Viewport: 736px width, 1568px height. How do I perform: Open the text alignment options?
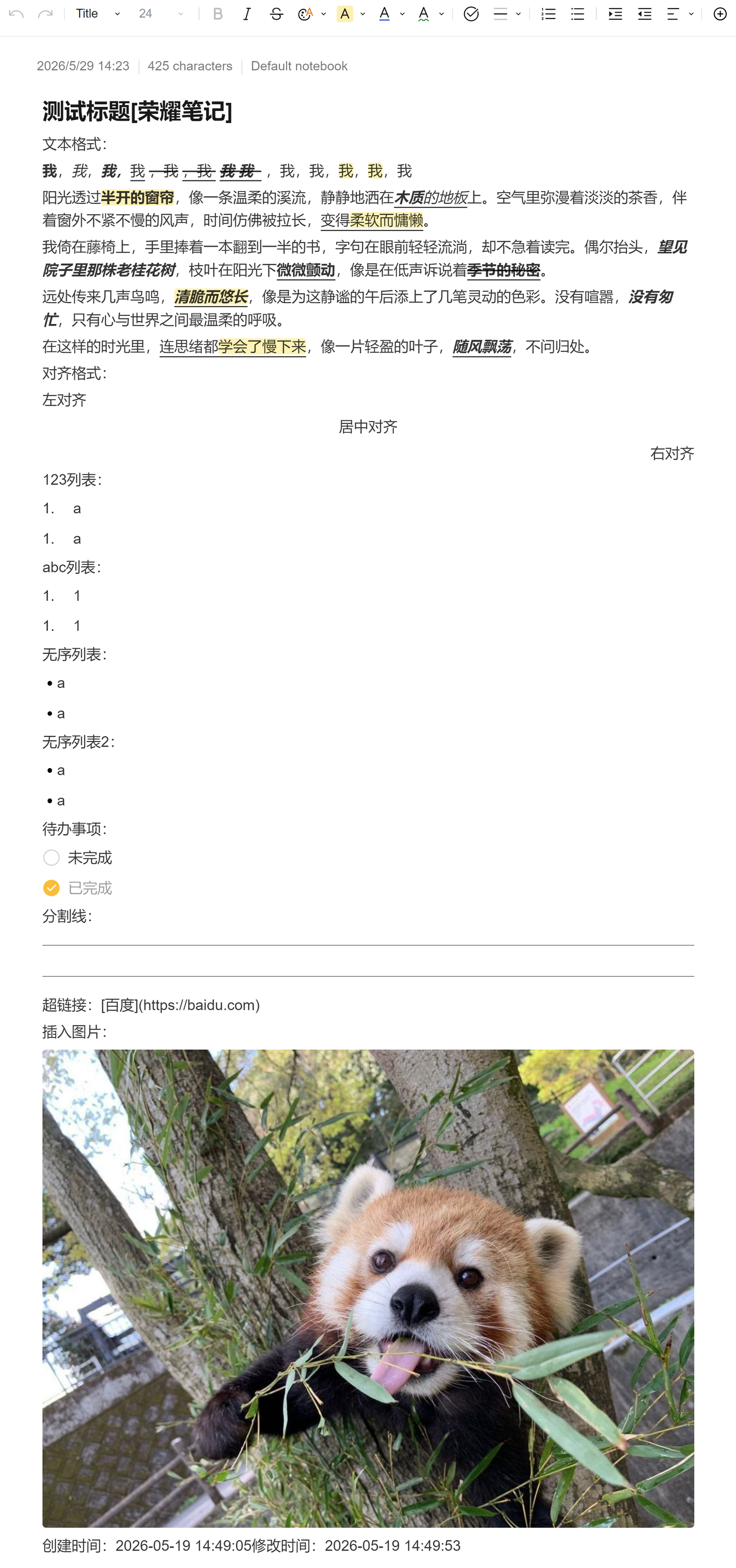click(679, 14)
